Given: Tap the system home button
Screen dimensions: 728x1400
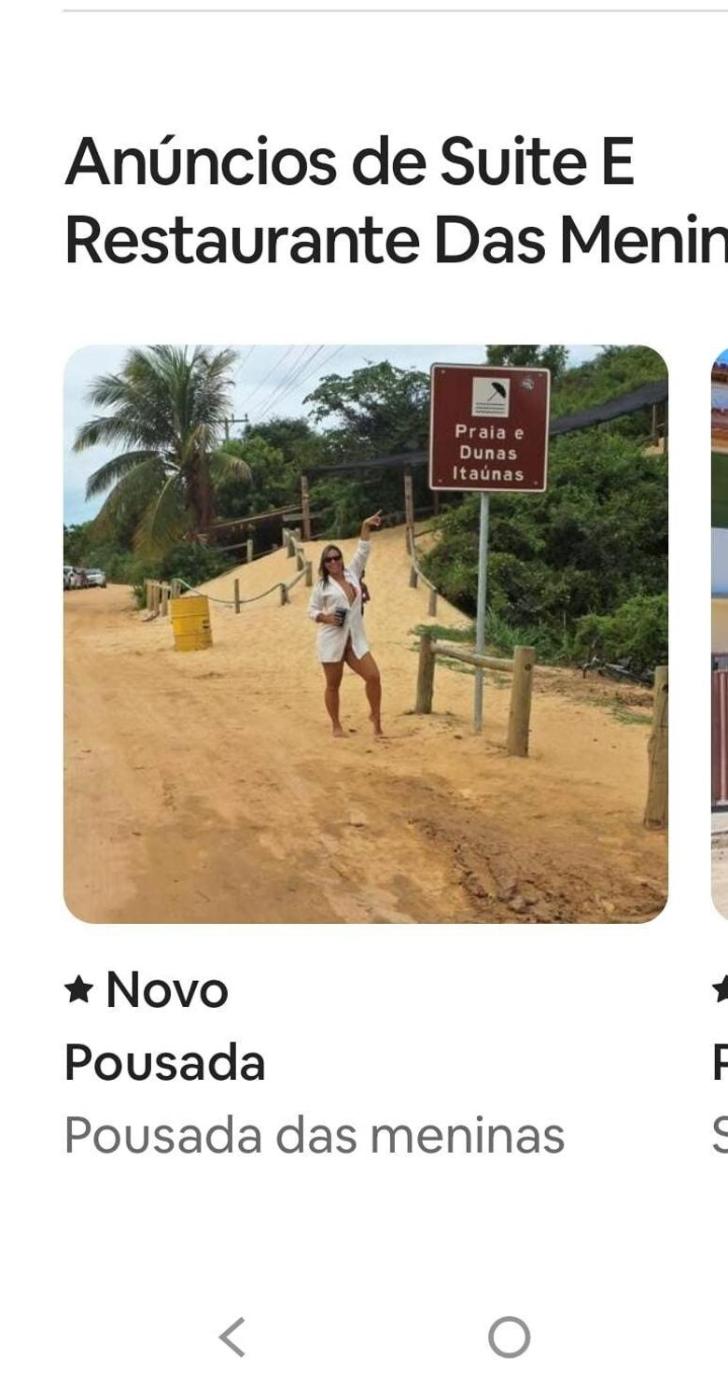Looking at the screenshot, I should tap(509, 1337).
